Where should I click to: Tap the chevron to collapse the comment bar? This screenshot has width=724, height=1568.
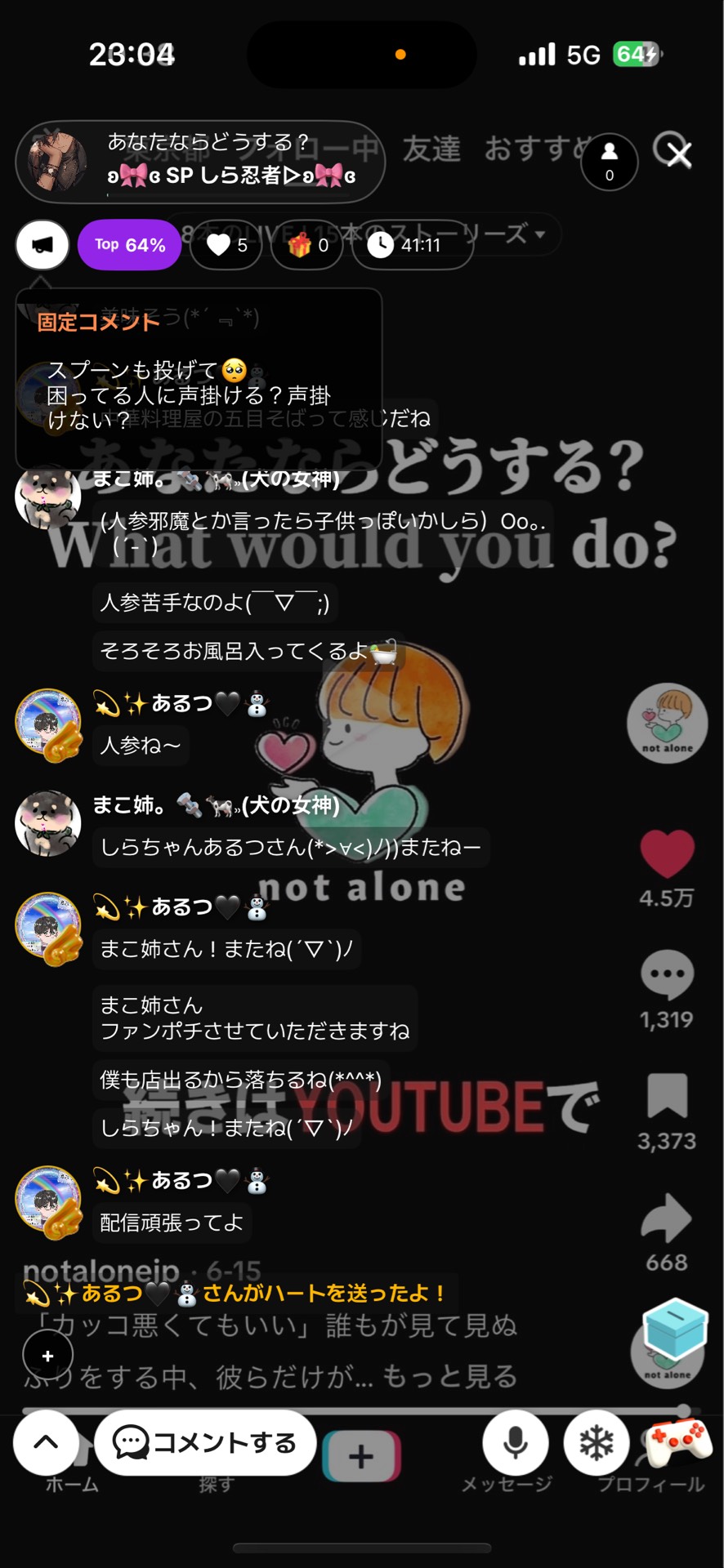pos(46,1443)
